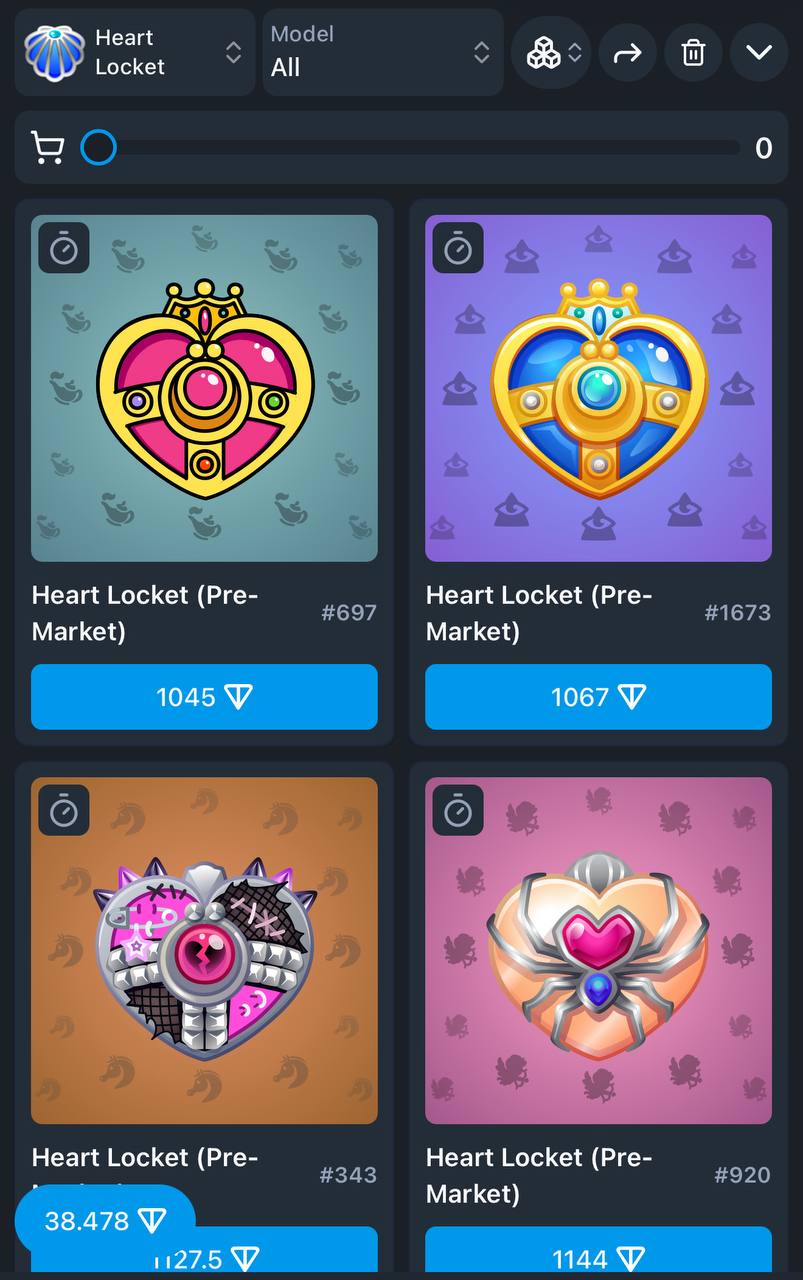Open the Heart Locket #343 card image

204,950
